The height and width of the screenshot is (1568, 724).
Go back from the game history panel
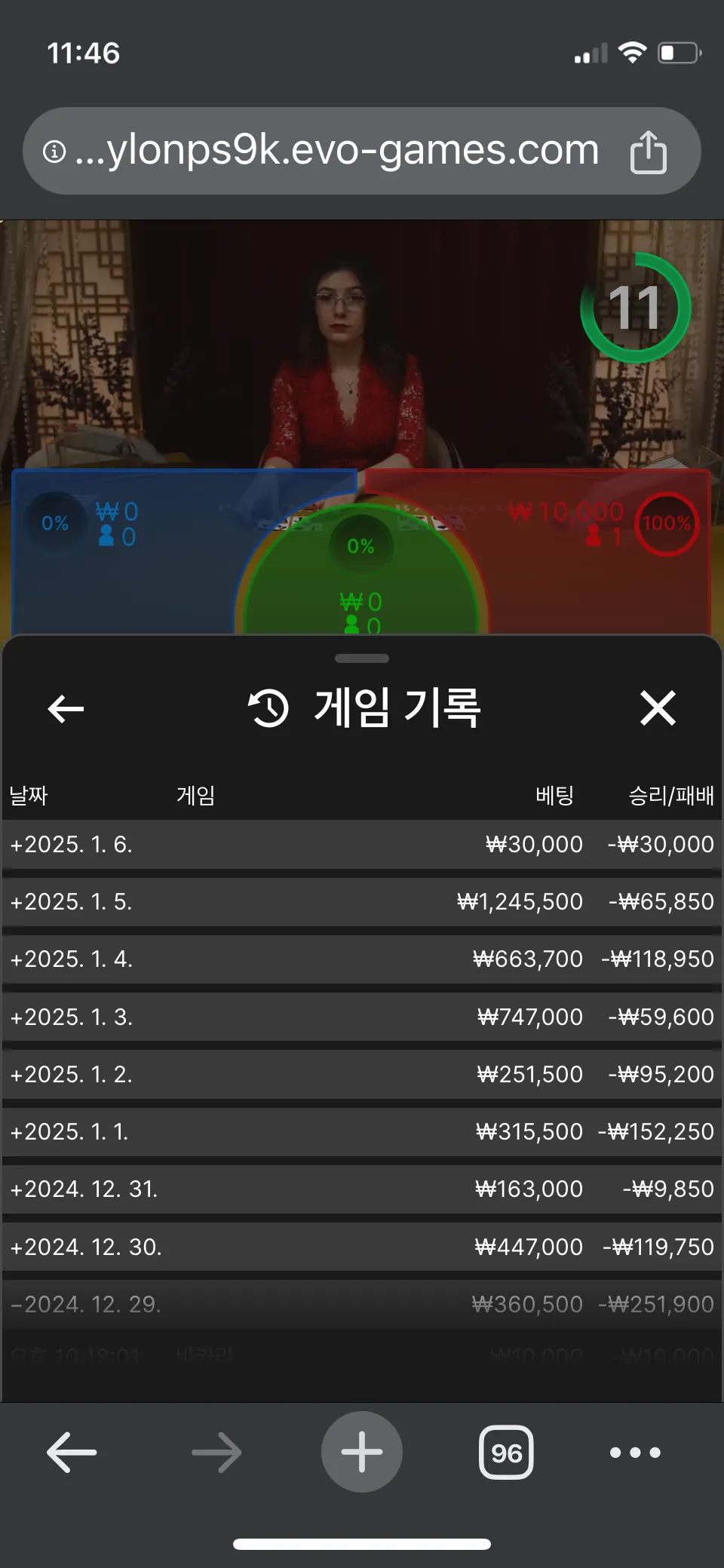tap(66, 708)
